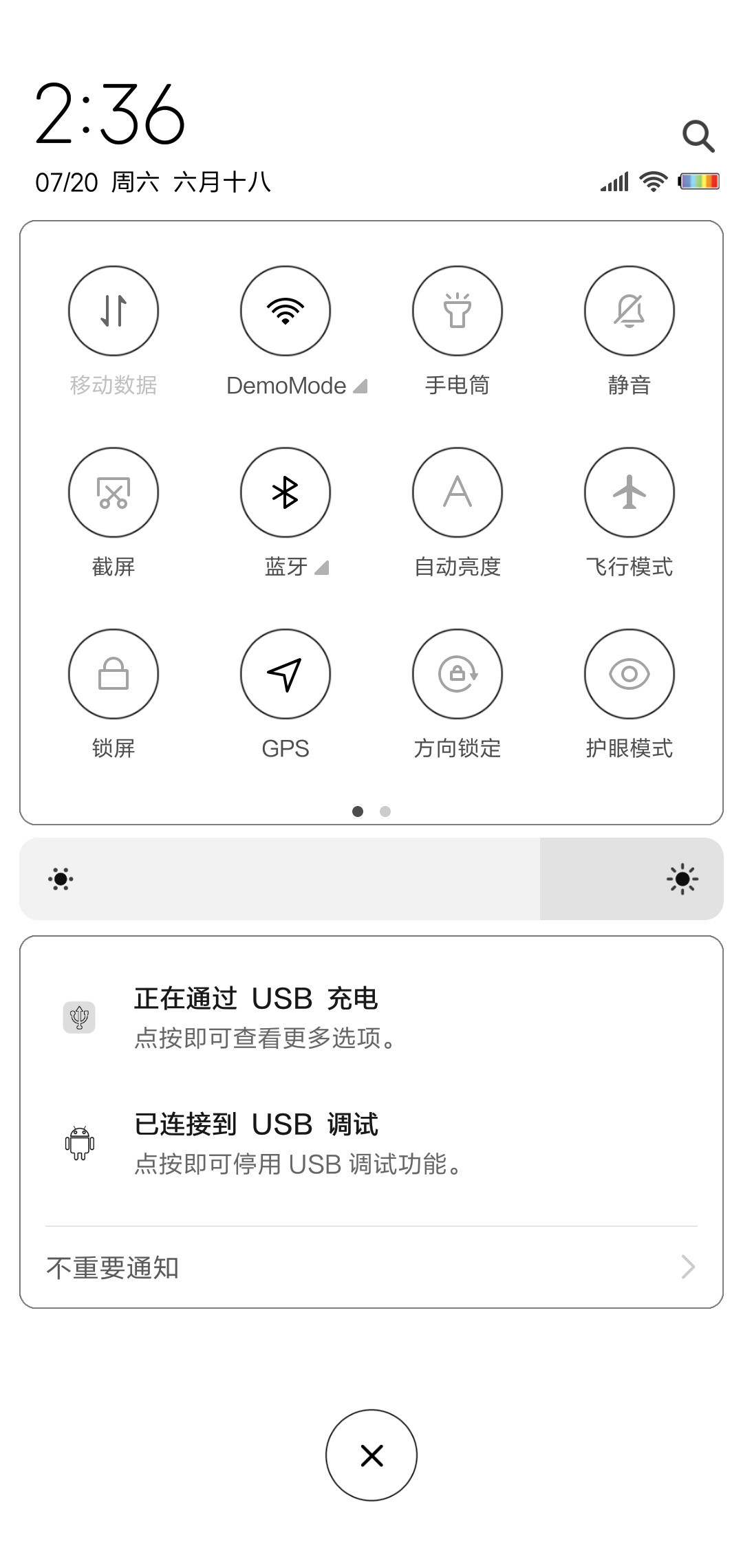Open the USB debugging notification

click(371, 1144)
